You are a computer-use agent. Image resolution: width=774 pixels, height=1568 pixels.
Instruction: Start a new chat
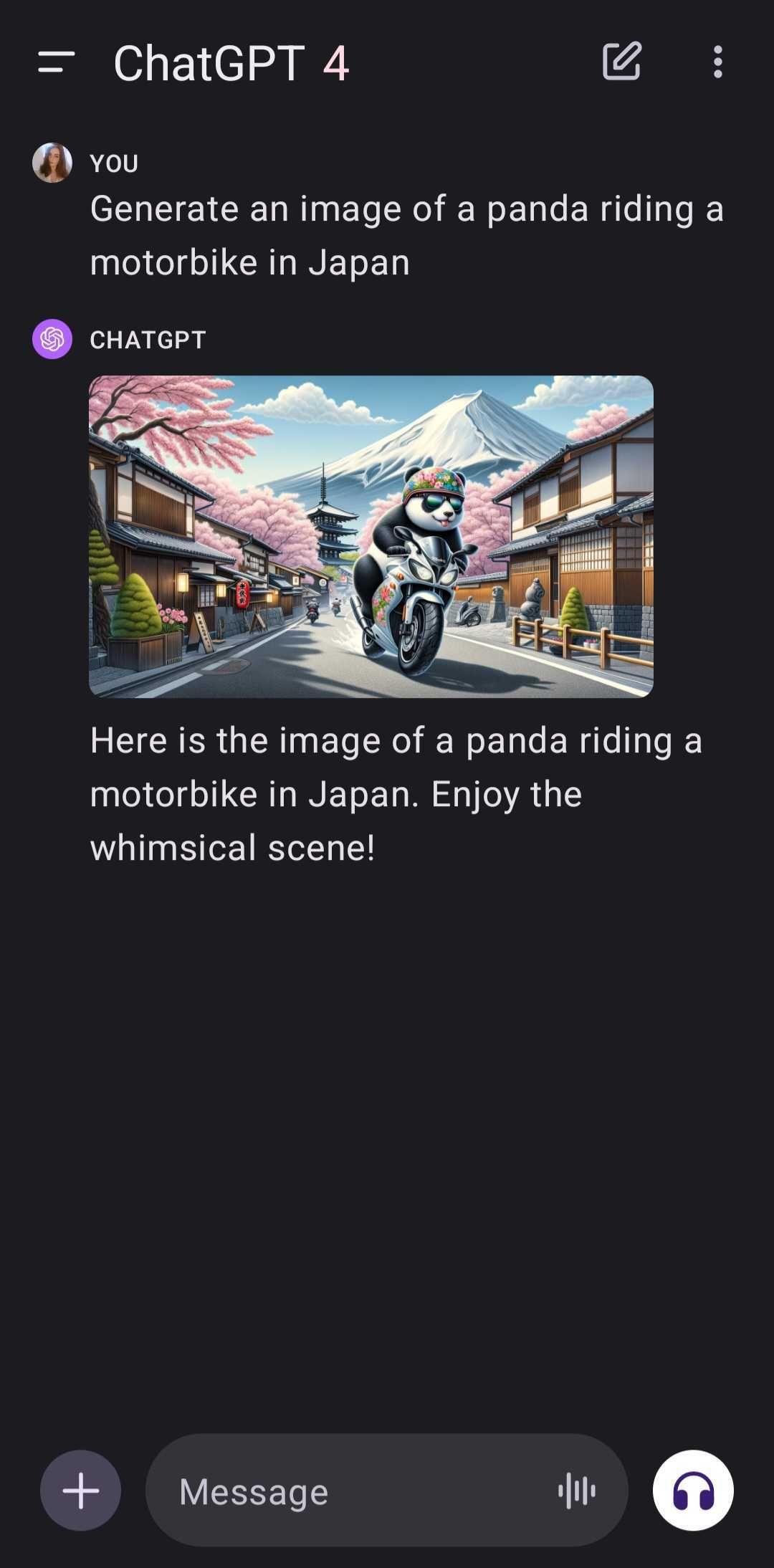621,62
